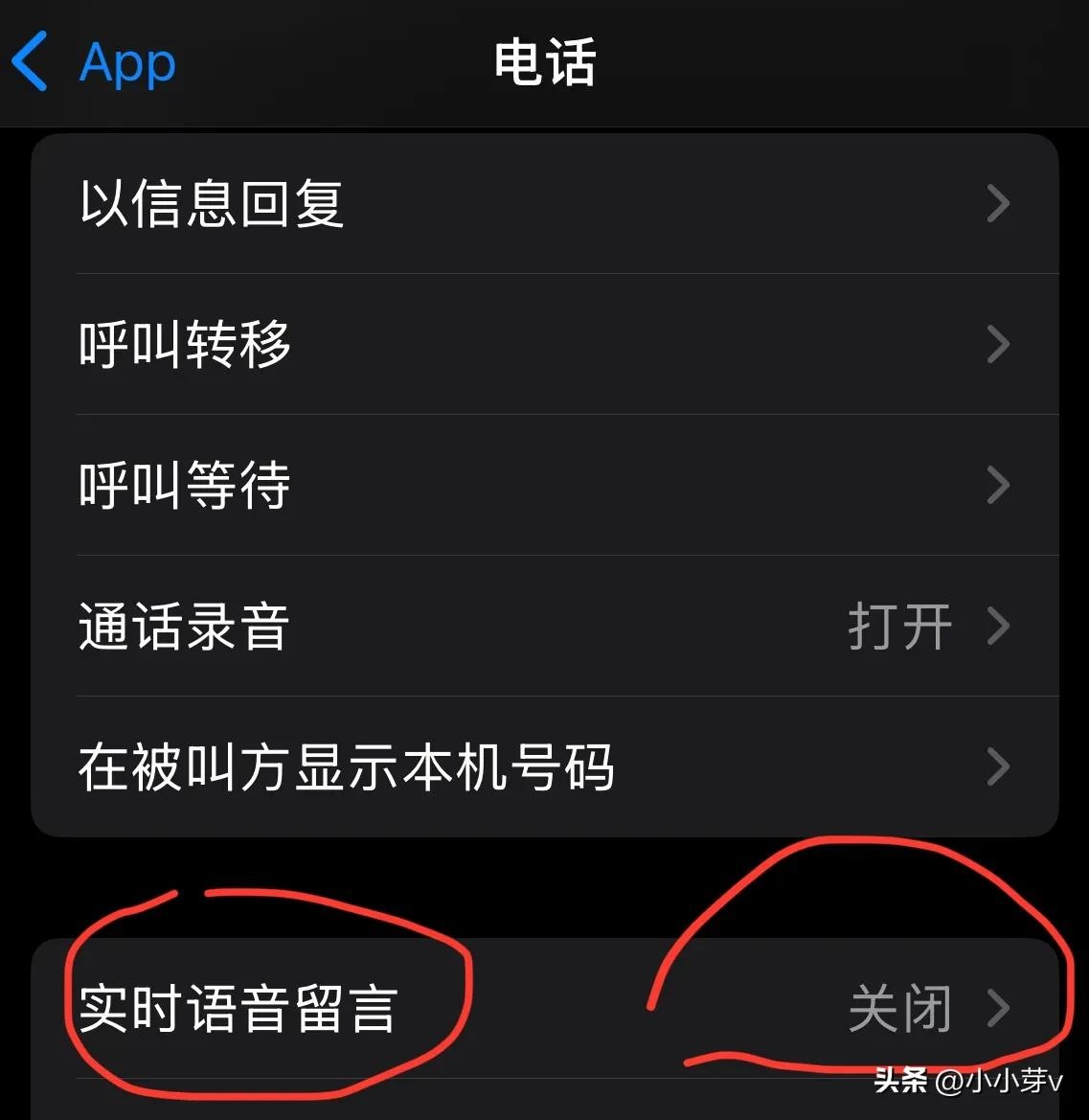Open 以信息回复 settings
The height and width of the screenshot is (1120, 1089).
click(544, 204)
